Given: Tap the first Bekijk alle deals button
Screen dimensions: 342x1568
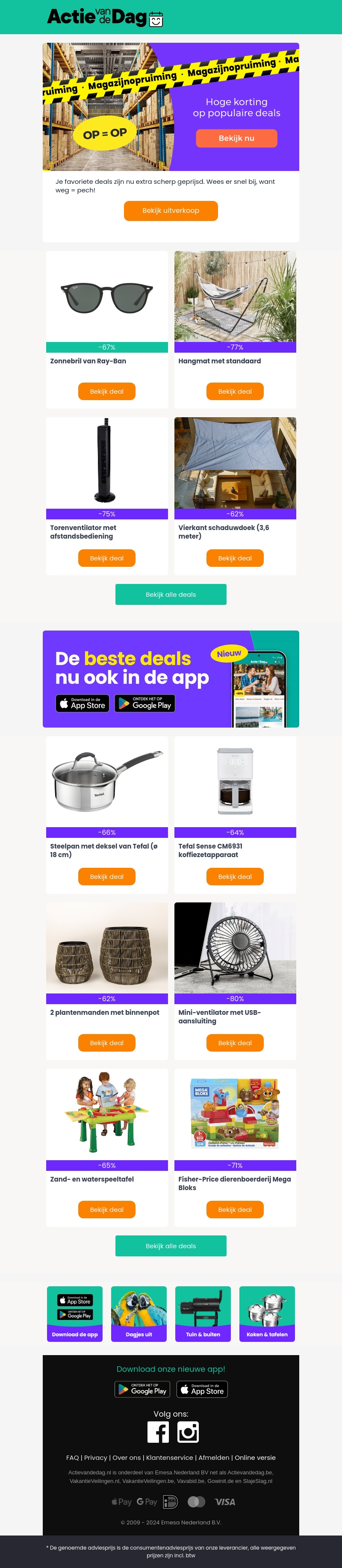Looking at the screenshot, I should point(171,595).
